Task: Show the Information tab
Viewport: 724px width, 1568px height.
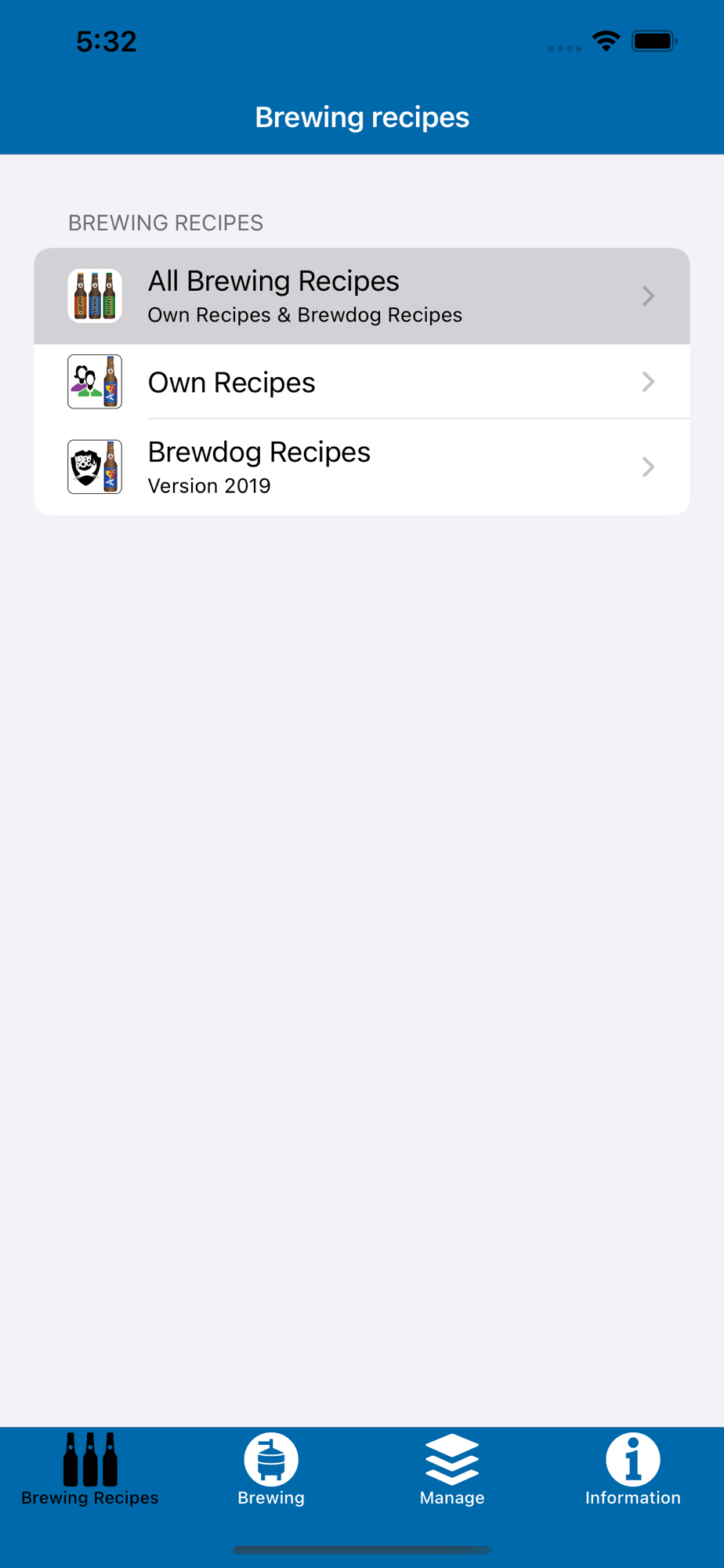Action: (x=632, y=1469)
